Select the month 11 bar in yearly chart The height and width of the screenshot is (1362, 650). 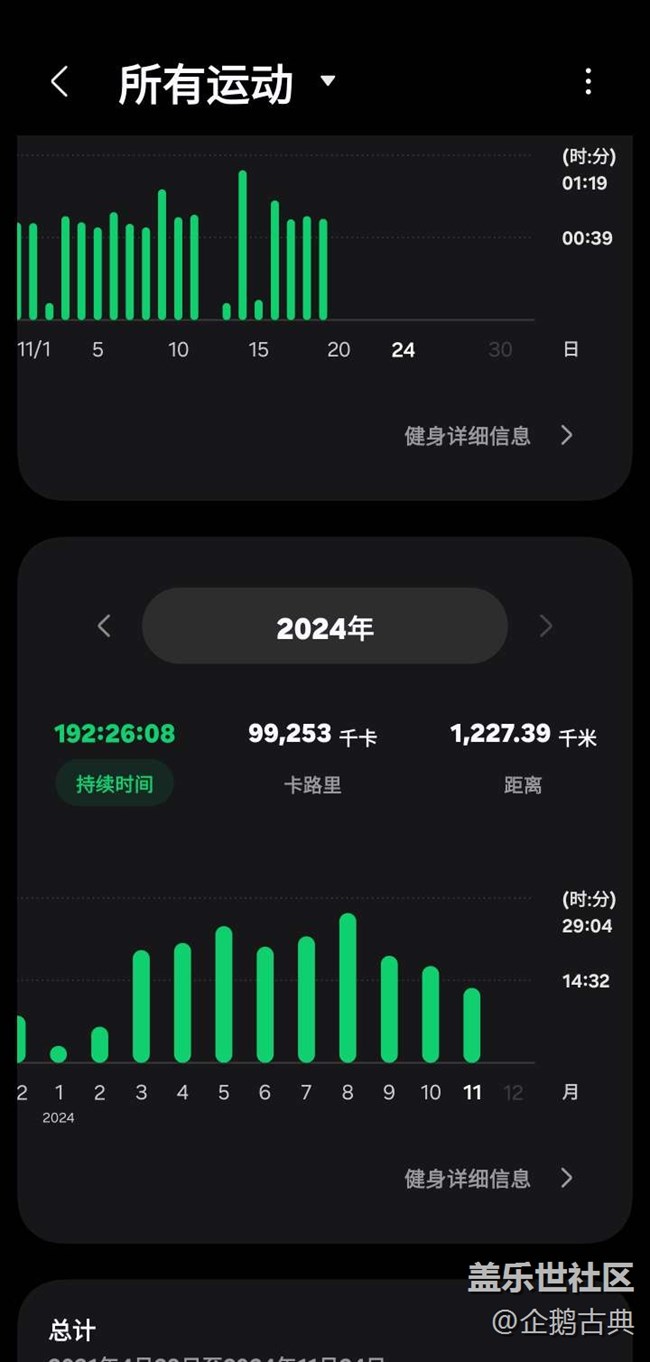pyautogui.click(x=472, y=1025)
